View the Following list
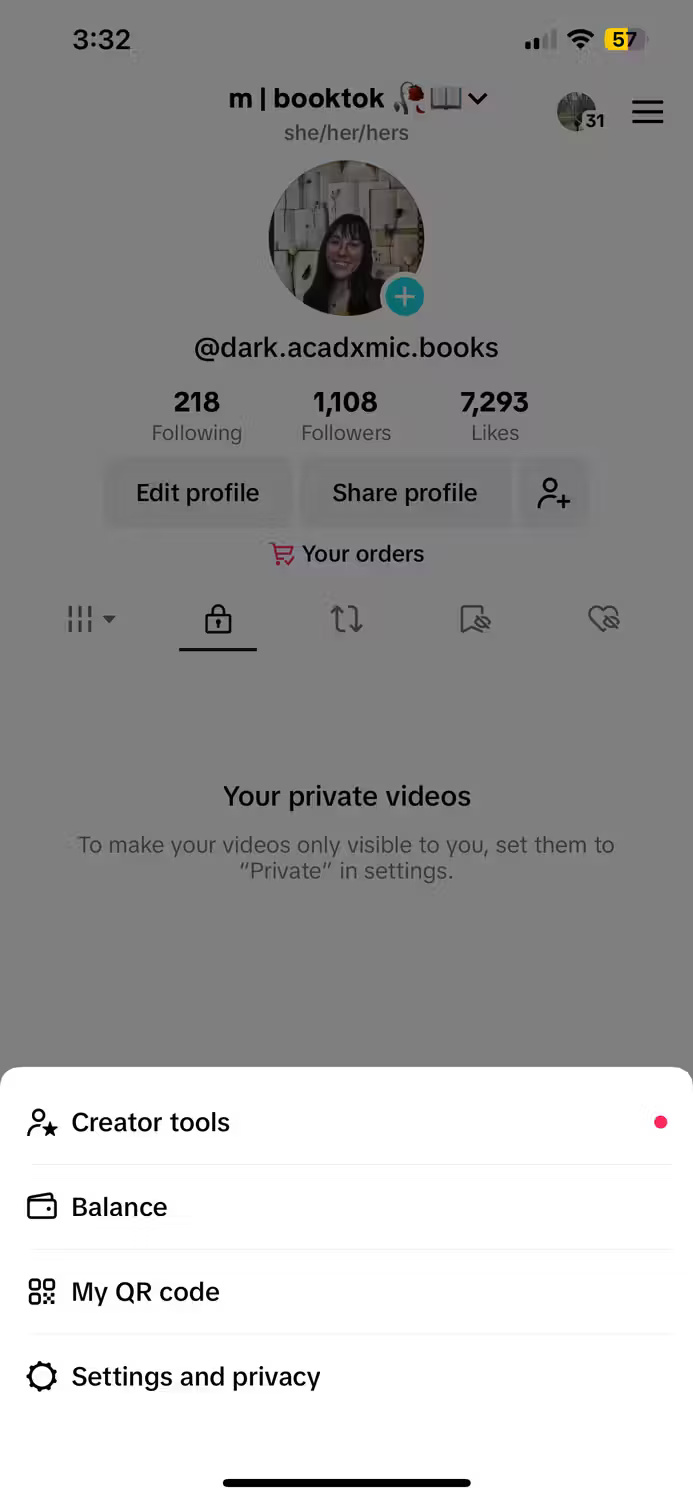The height and width of the screenshot is (1500, 693). pos(197,416)
